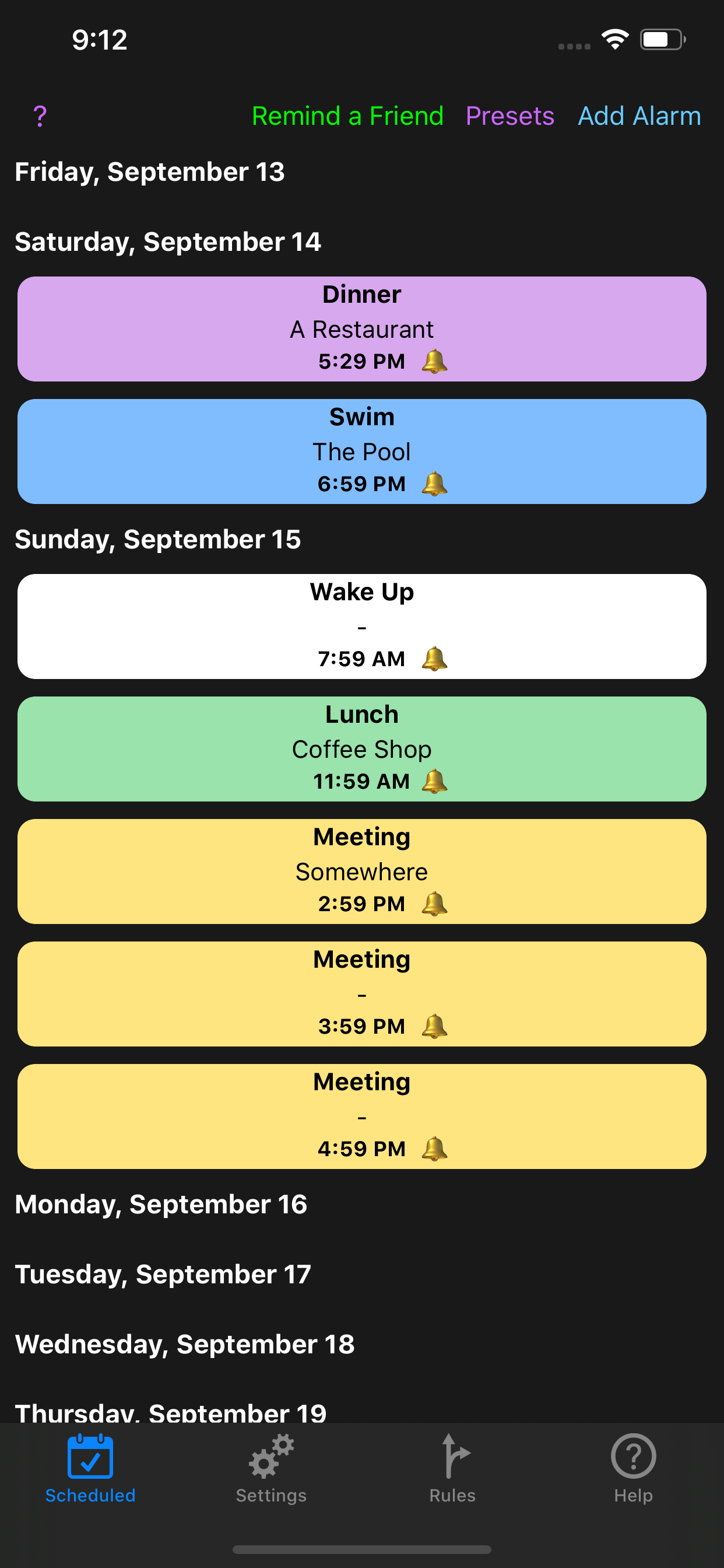Open the Lunch alarm at Coffee Shop
The height and width of the screenshot is (1568, 724).
pos(362,748)
